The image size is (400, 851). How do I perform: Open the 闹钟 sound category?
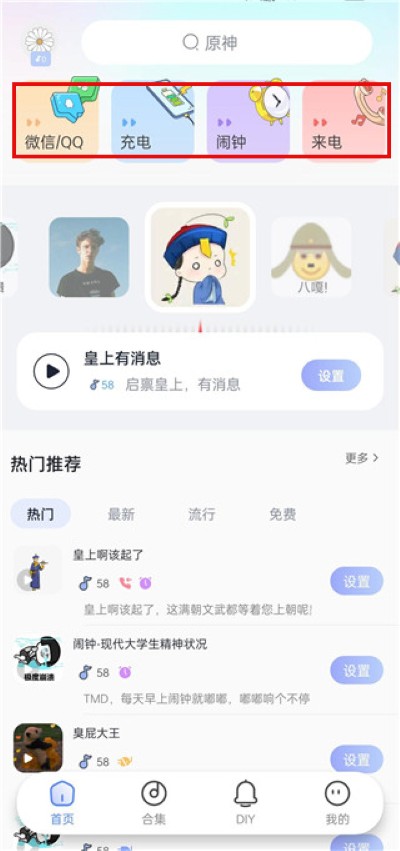(248, 119)
